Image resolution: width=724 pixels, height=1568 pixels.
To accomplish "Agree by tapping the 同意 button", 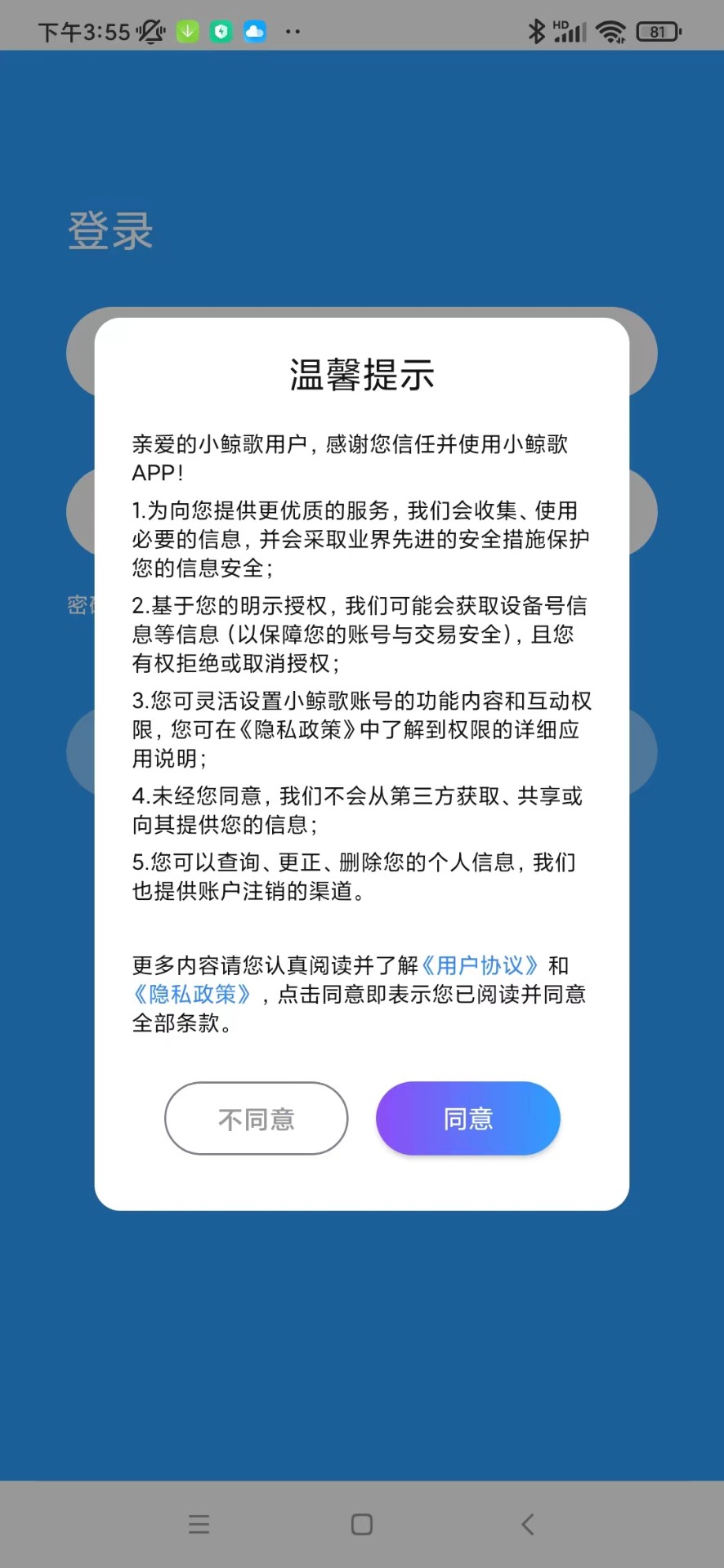I will [467, 1119].
